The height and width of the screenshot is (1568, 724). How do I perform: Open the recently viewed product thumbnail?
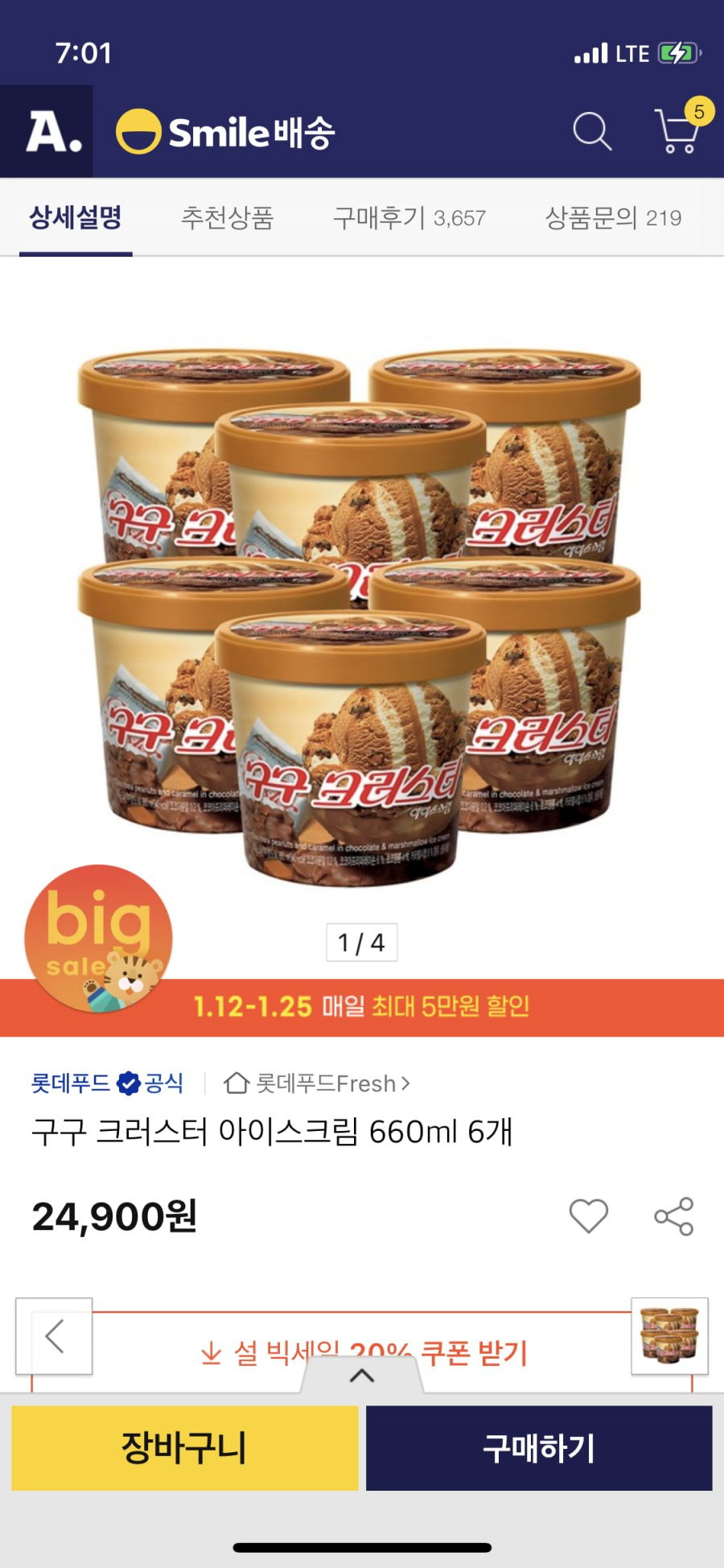[x=669, y=1335]
